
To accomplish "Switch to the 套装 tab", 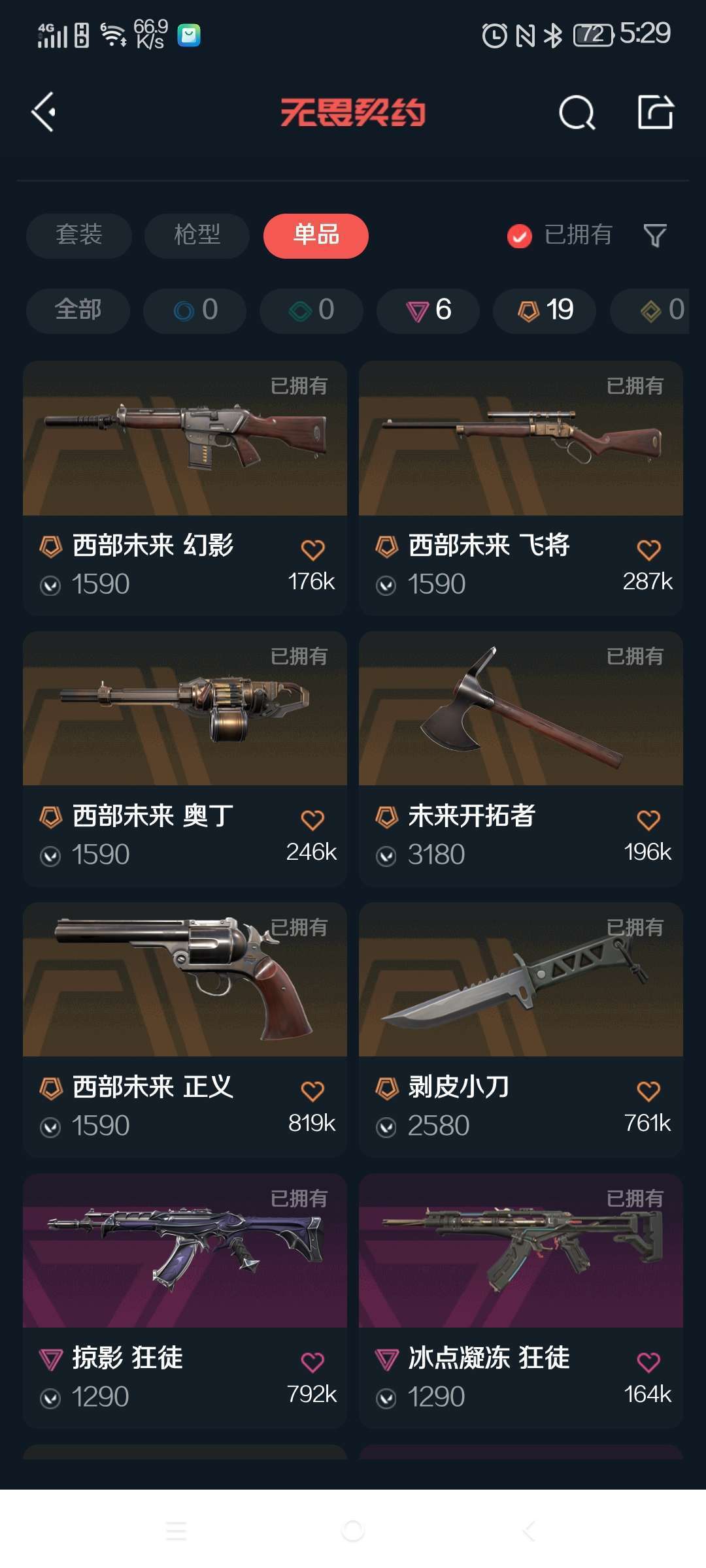I will (x=78, y=236).
